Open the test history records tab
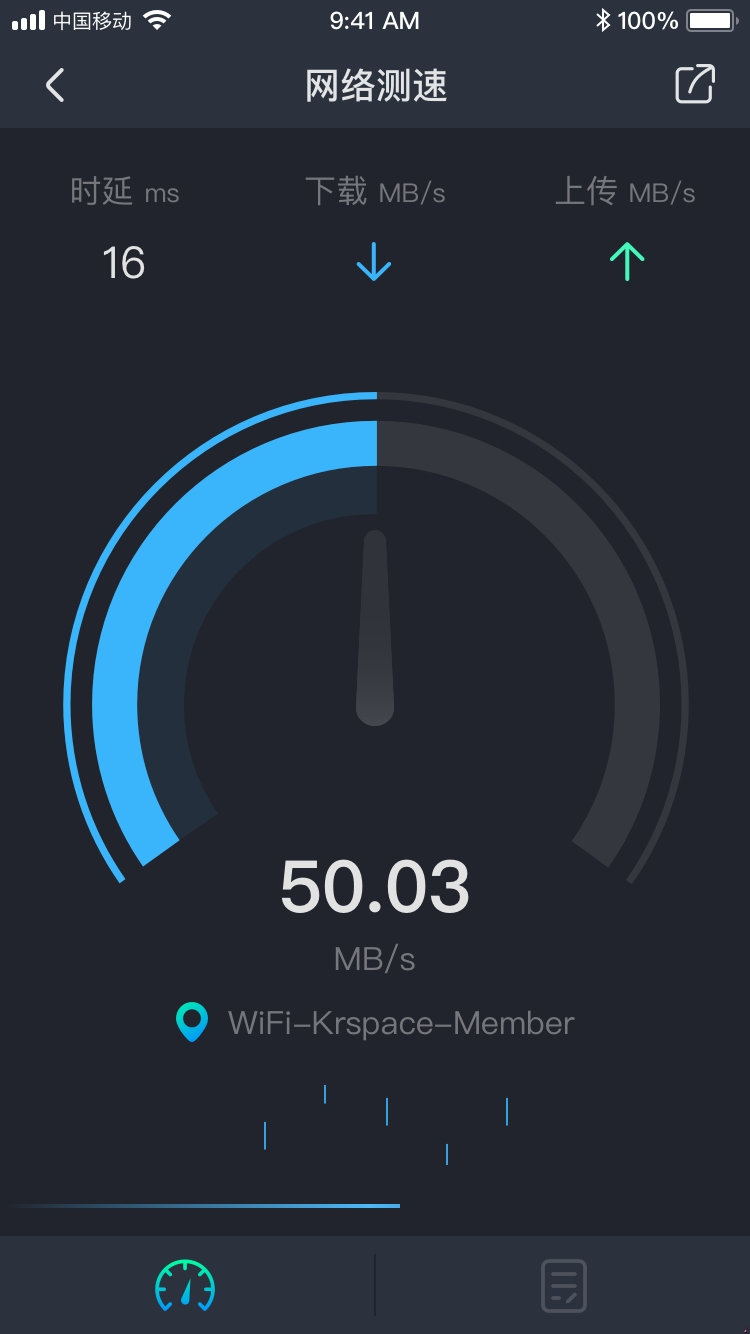 click(x=563, y=1285)
